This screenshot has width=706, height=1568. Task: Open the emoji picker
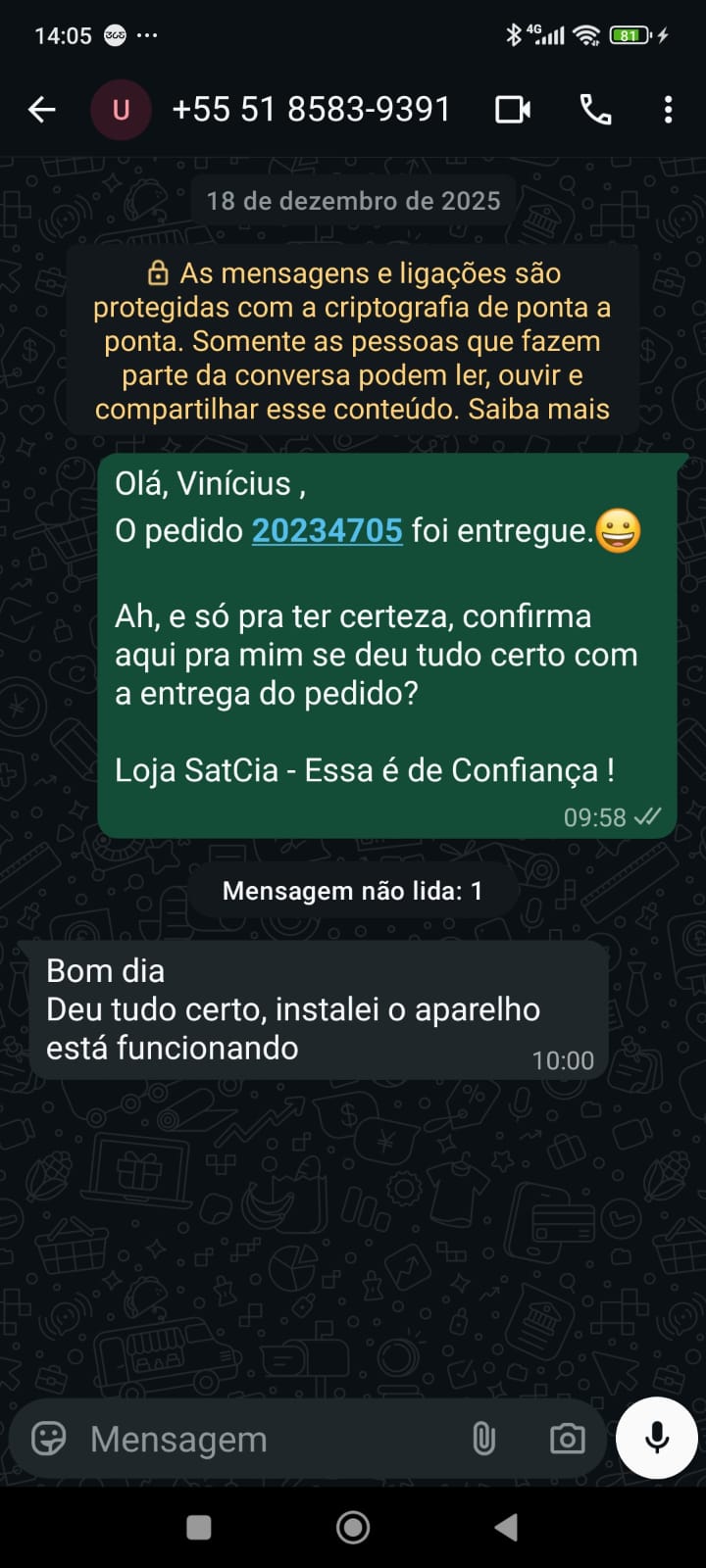click(x=49, y=1439)
